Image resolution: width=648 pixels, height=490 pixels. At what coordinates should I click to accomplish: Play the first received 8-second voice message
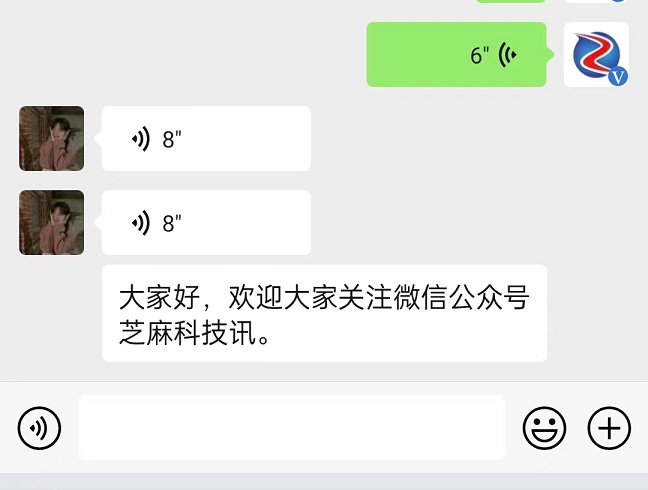(x=206, y=139)
